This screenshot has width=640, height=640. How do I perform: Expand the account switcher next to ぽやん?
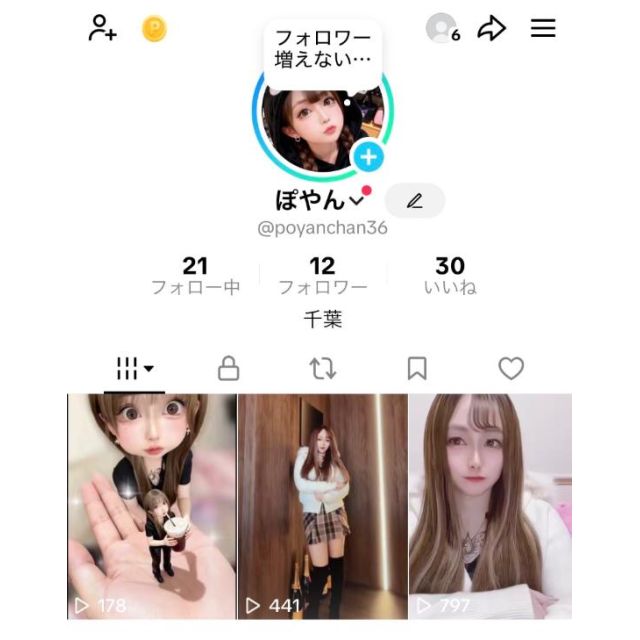point(358,200)
